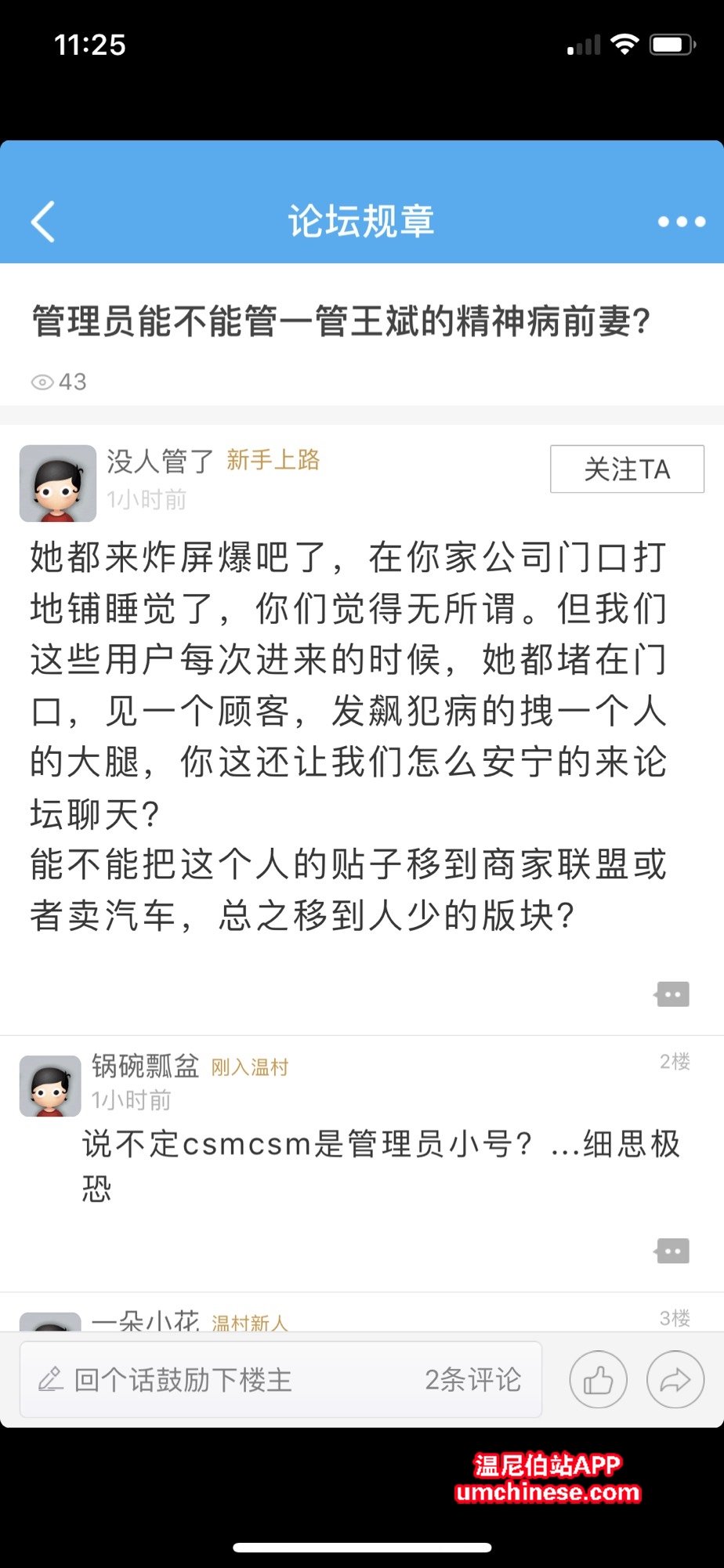Reply to the original post via comment icon
Image resolution: width=724 pixels, height=1568 pixels.
672,994
